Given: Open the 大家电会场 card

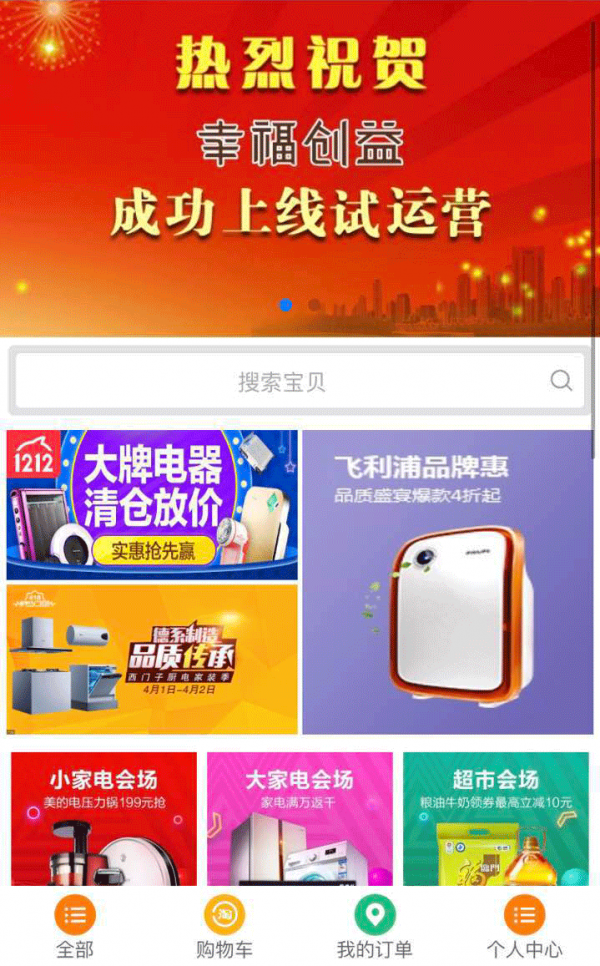Looking at the screenshot, I should click(299, 818).
